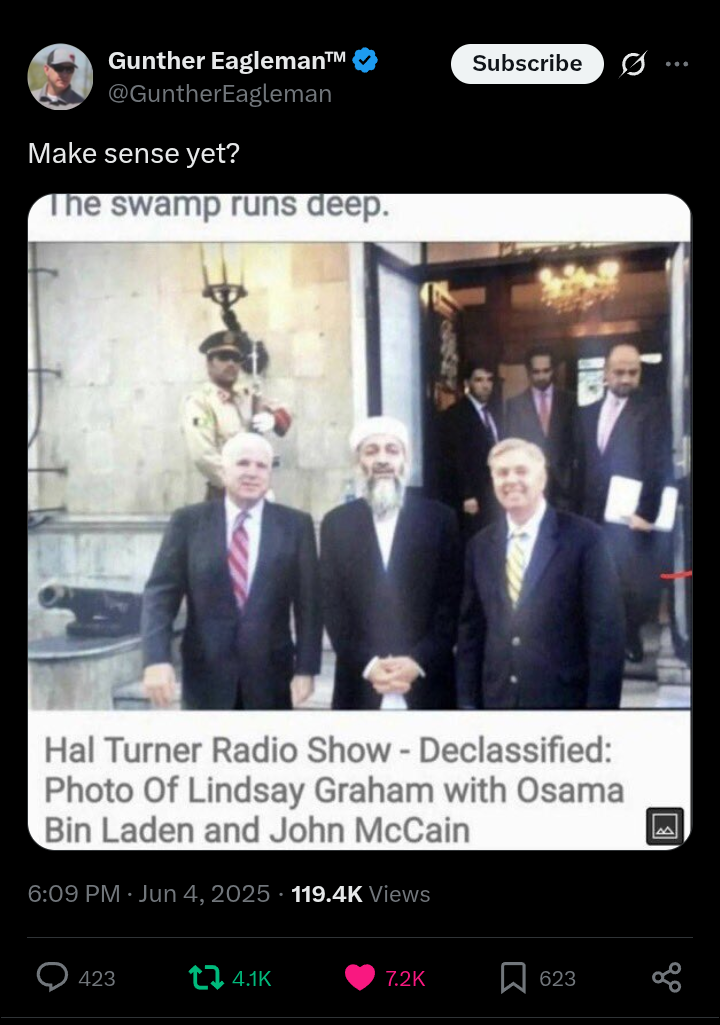Screen dimensions: 720x1025
Task: Open the @GuntherEagleman handle
Action: click(219, 94)
